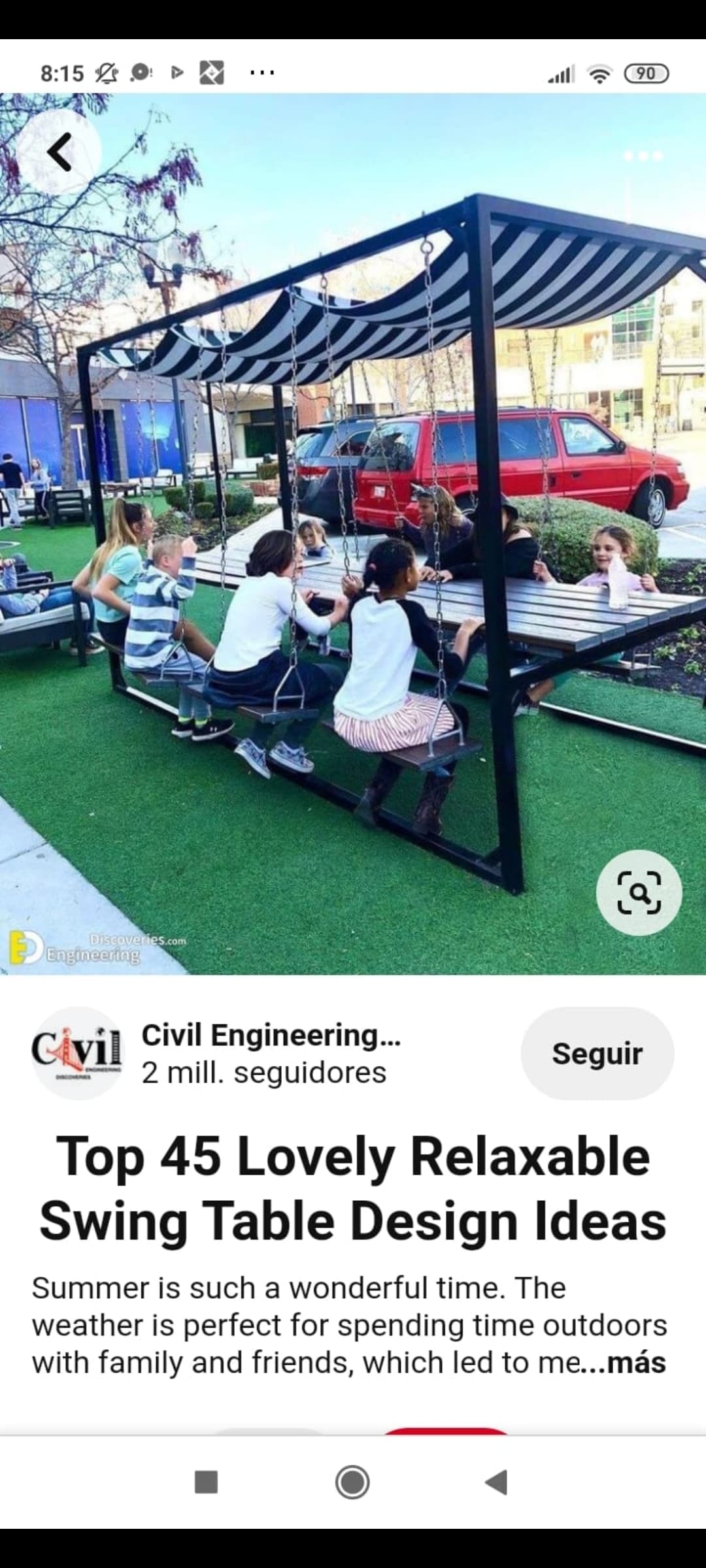Tap the system back triangle
Screen dimensions: 706x1568
point(497,1482)
